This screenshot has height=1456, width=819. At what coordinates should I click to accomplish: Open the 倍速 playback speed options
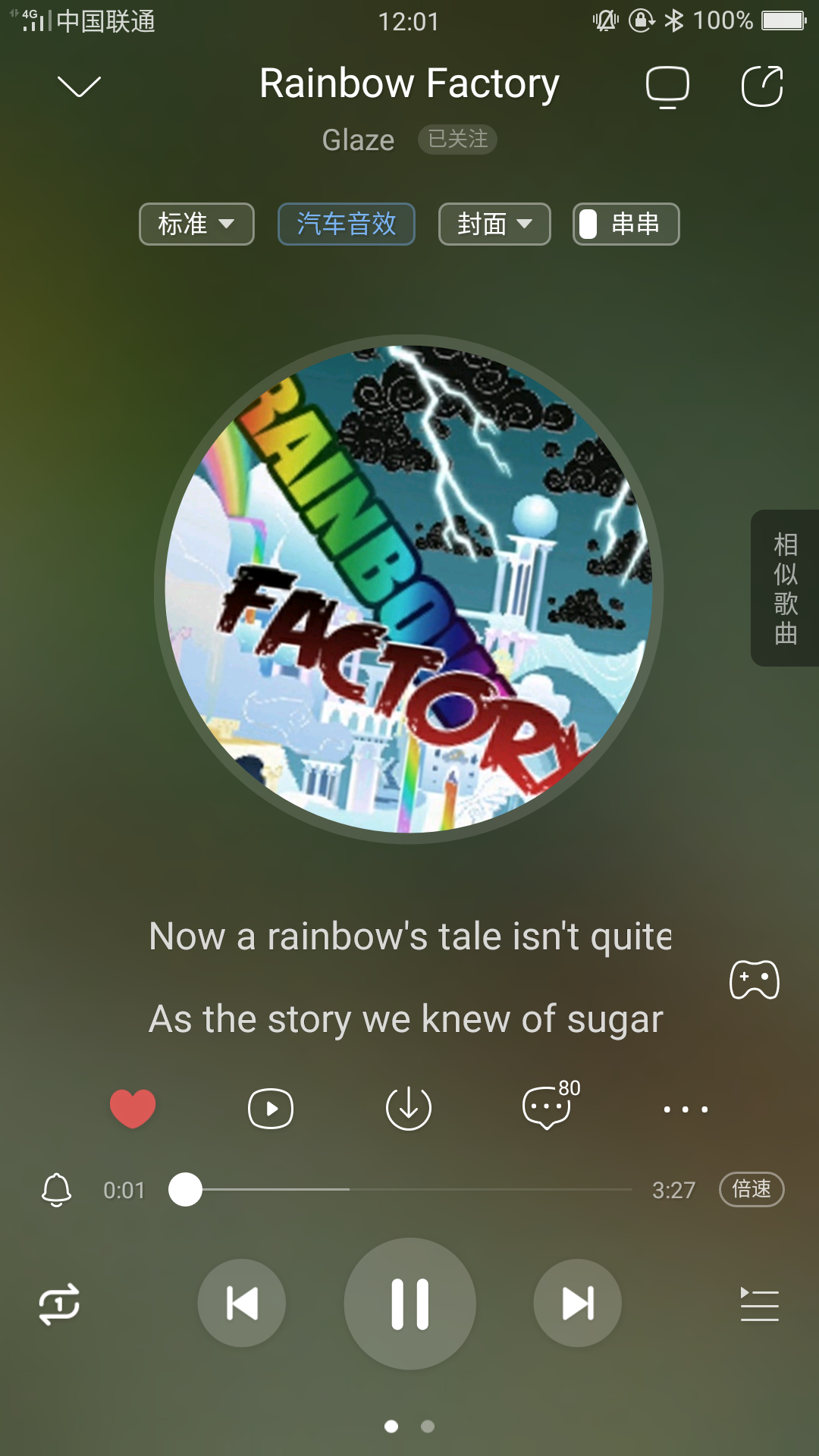coord(751,1189)
